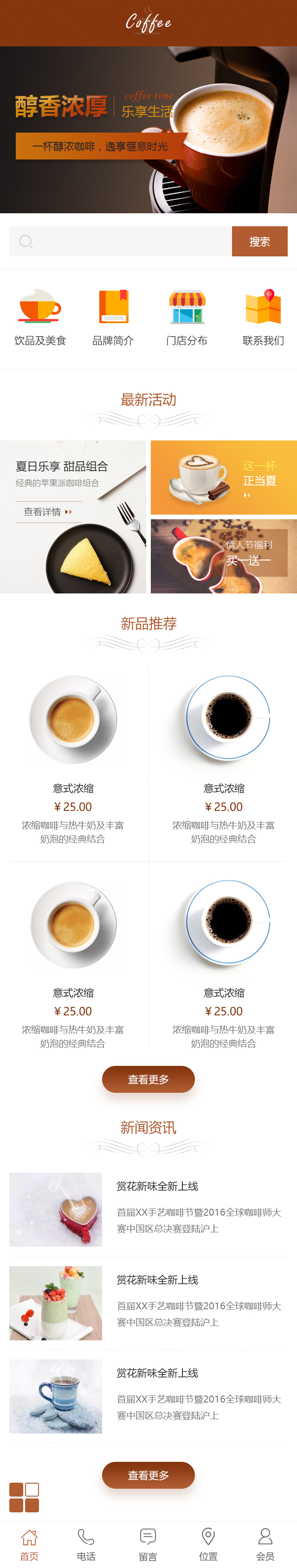This screenshot has width=297, height=1568.
Task: Open the 情人节福利 买一送一 promotion
Action: click(223, 556)
